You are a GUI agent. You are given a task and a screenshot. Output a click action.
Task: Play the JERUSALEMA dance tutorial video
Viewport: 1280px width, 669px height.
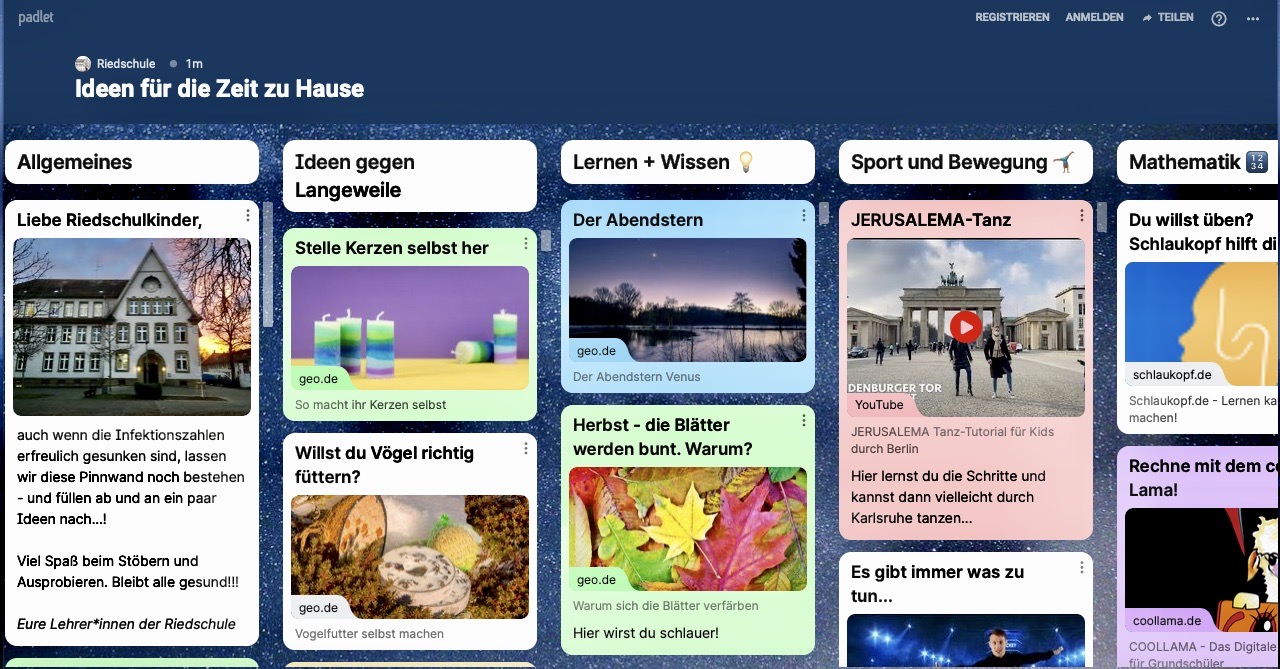tap(965, 327)
